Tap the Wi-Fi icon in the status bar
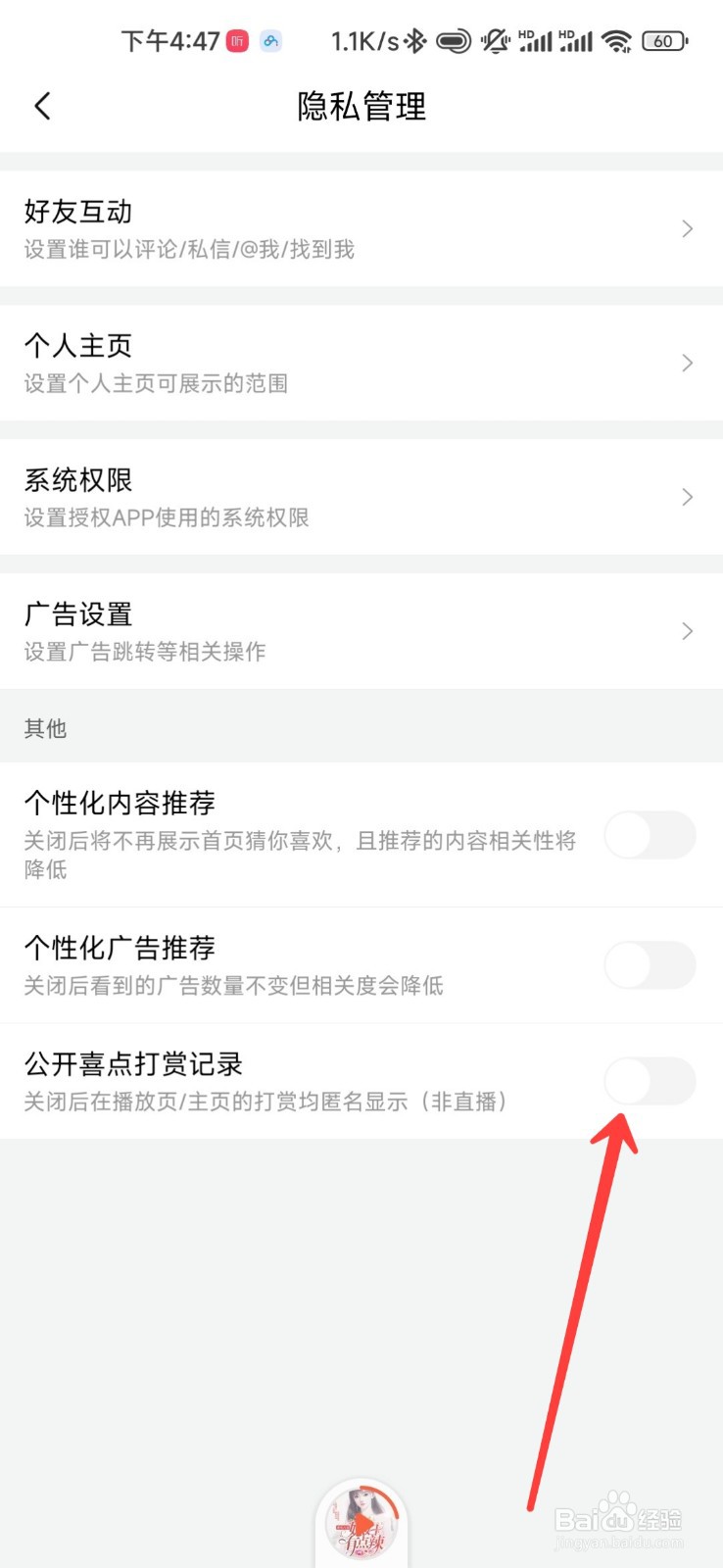This screenshot has height=1568, width=723. pyautogui.click(x=617, y=40)
